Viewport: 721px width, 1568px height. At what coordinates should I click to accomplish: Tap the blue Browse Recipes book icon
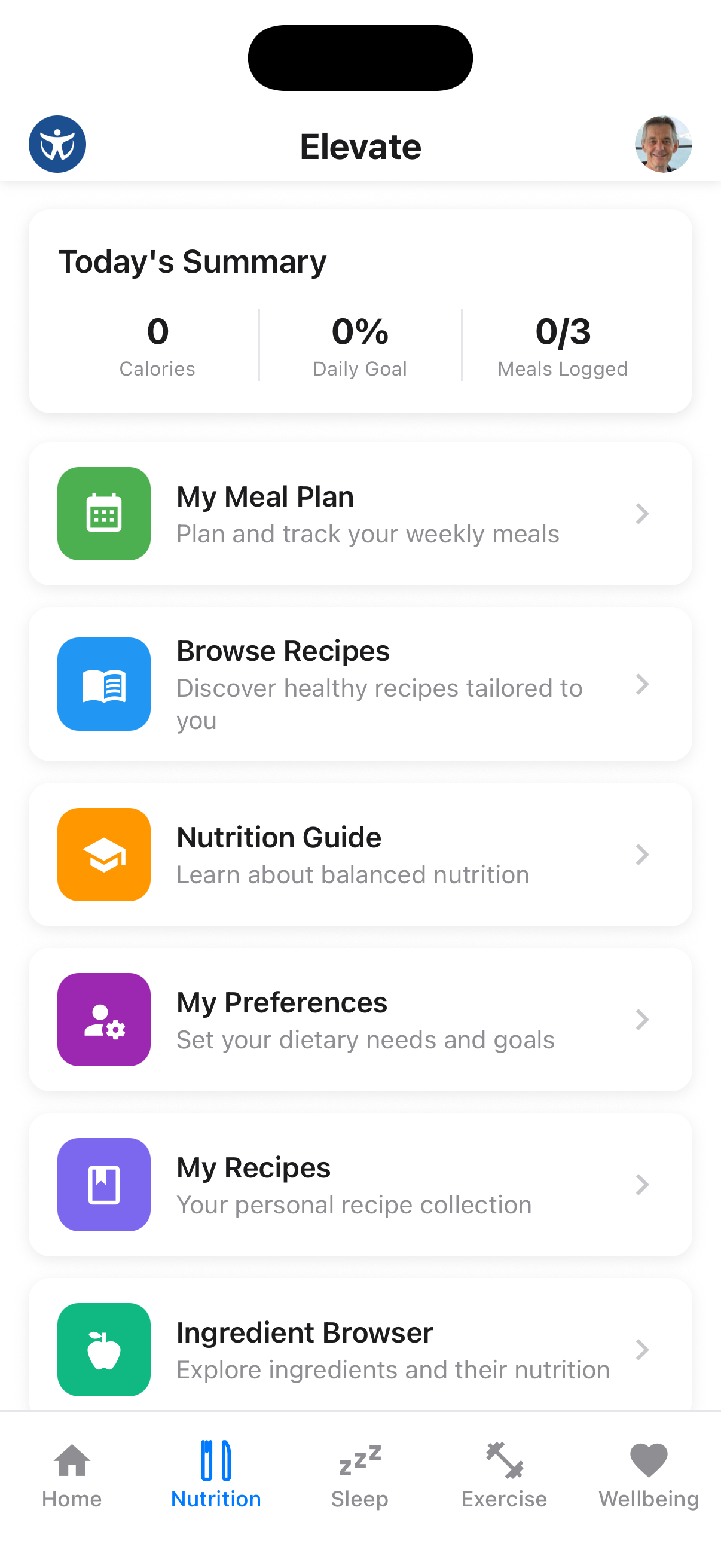coord(103,684)
